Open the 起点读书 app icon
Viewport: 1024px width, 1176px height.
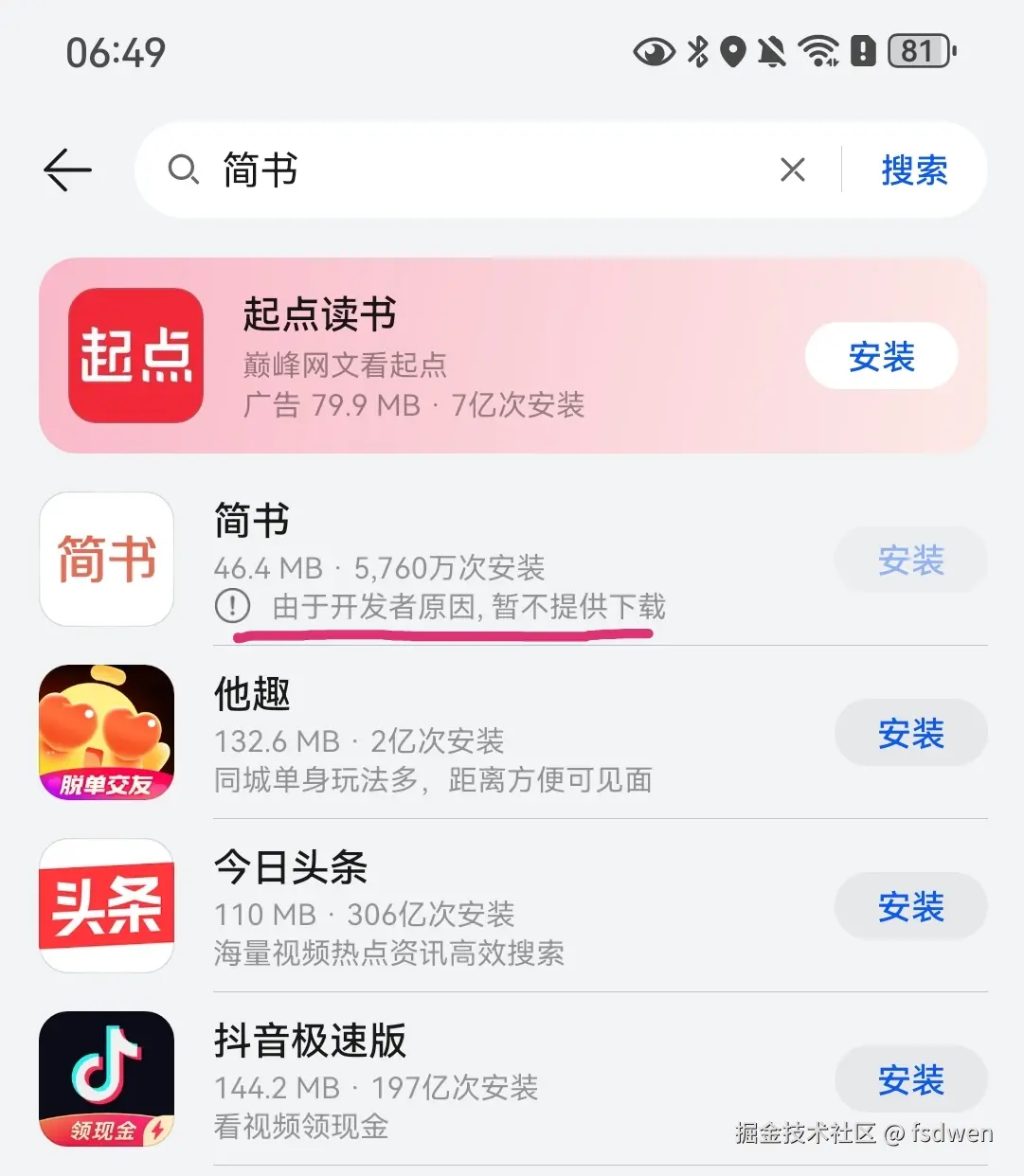point(135,355)
